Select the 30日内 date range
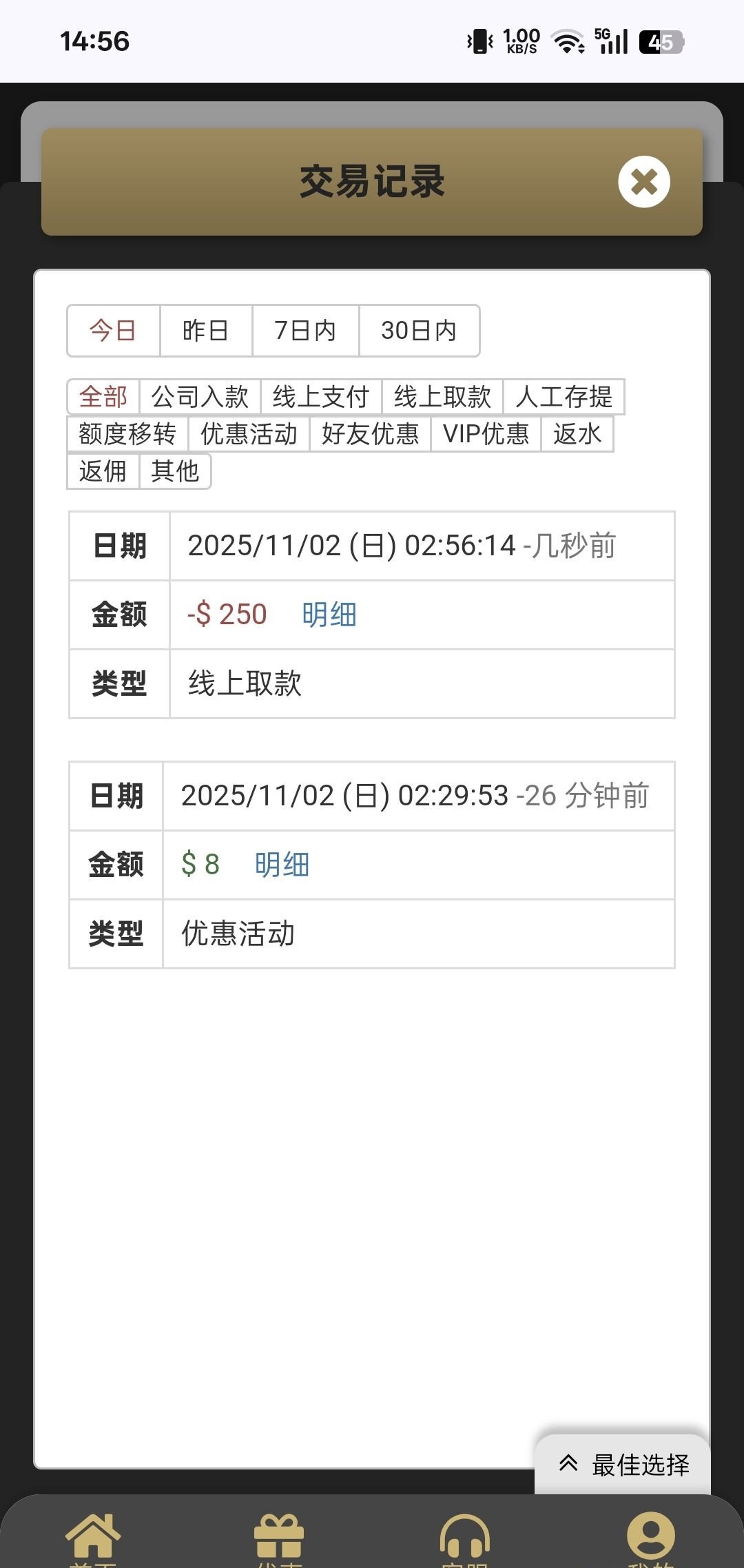 [x=419, y=331]
